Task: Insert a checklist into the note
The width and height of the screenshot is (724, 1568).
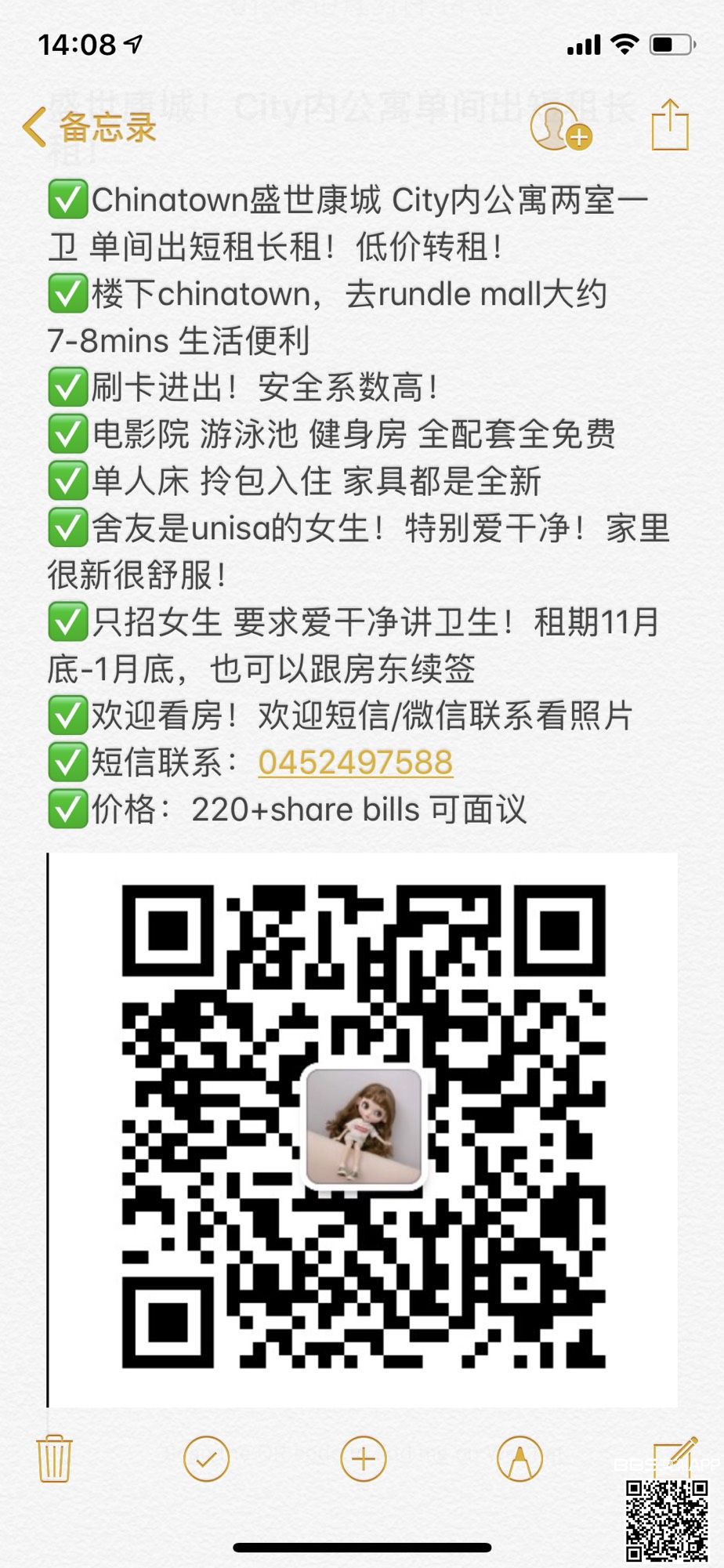Action: coord(206,1459)
